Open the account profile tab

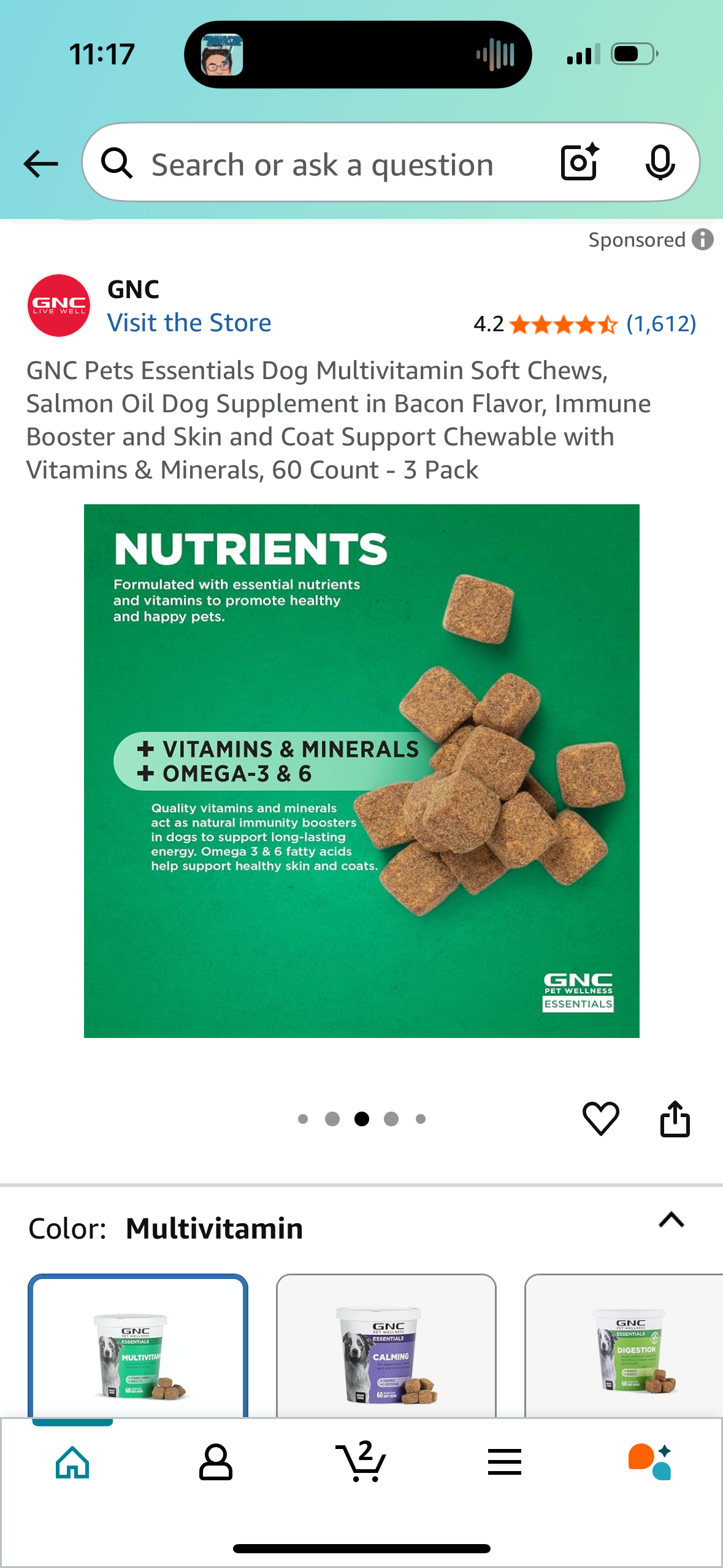[x=216, y=1462]
